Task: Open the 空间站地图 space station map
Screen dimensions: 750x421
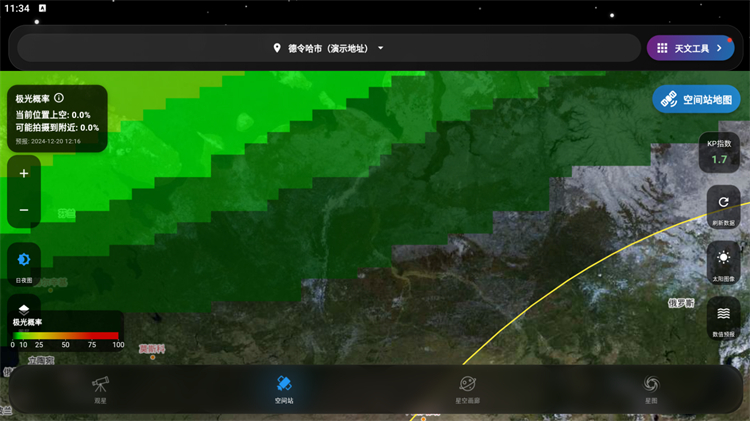Action: pos(697,99)
